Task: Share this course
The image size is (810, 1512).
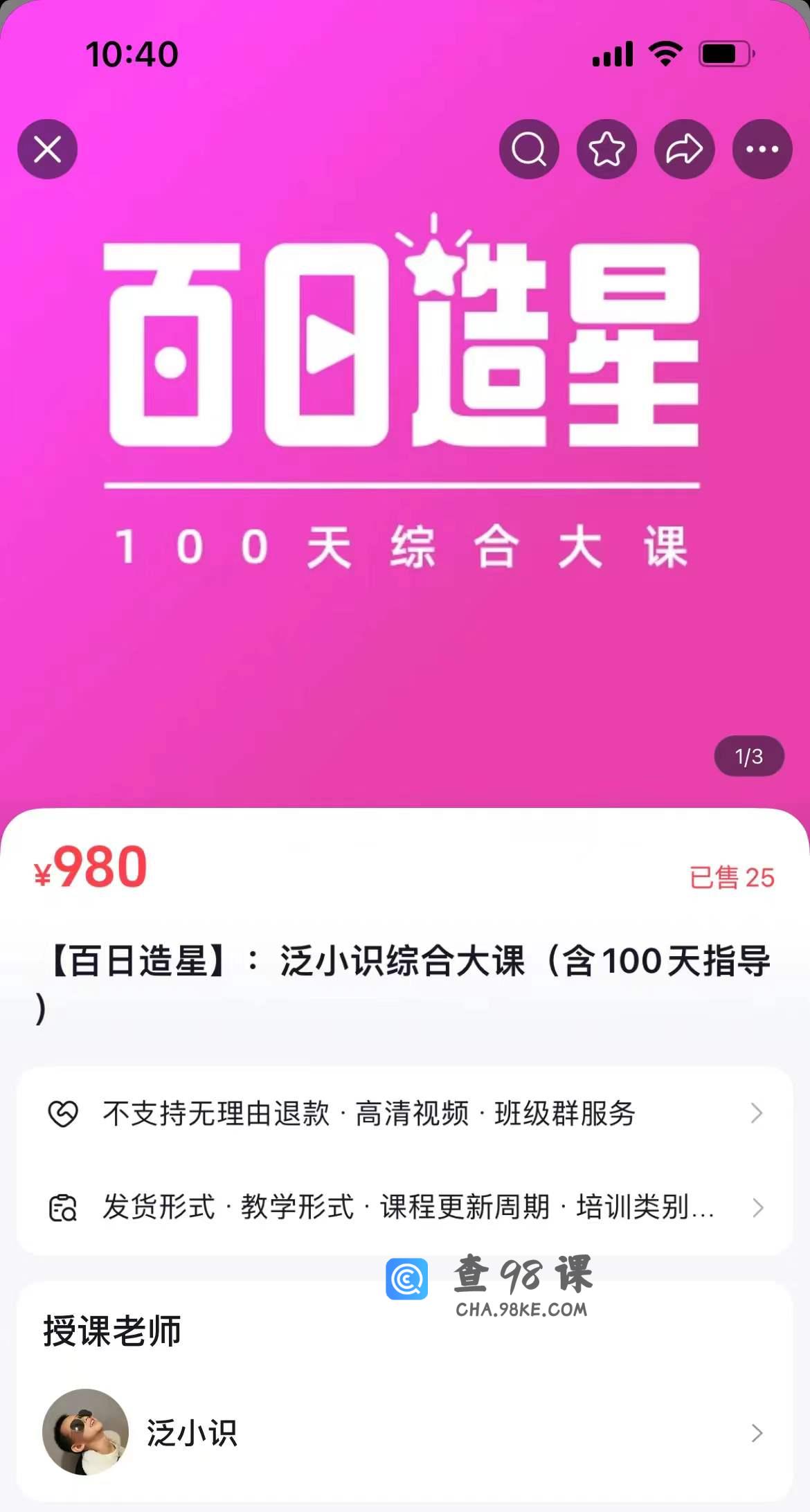Action: click(x=684, y=150)
